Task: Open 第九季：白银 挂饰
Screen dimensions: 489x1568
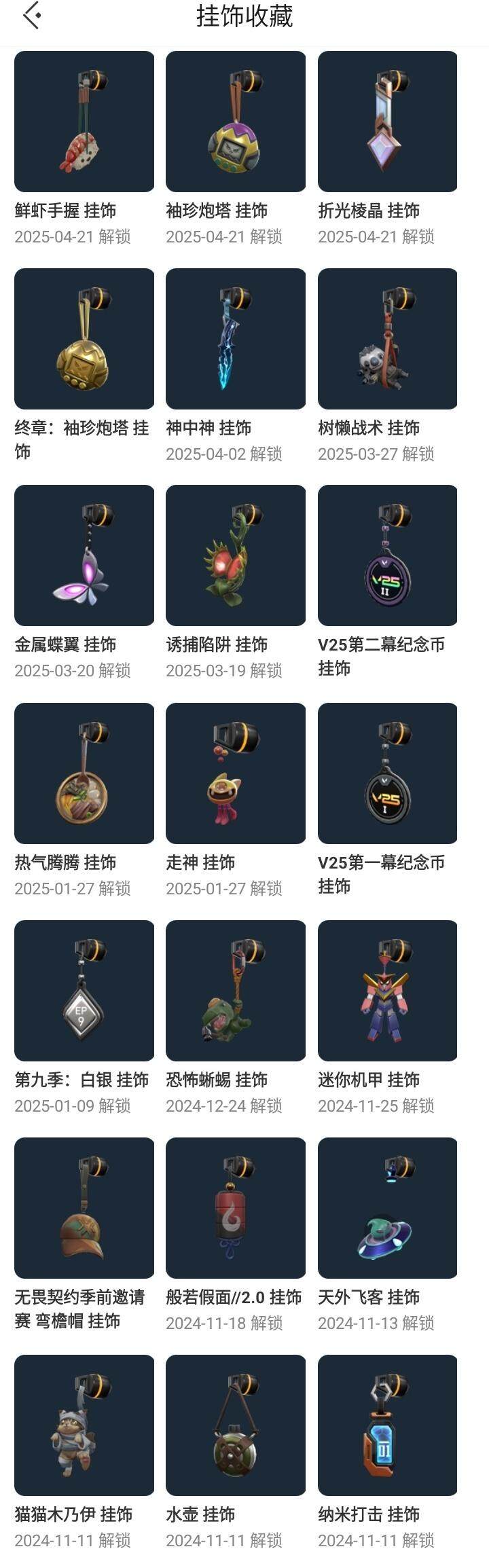Action: [x=84, y=991]
